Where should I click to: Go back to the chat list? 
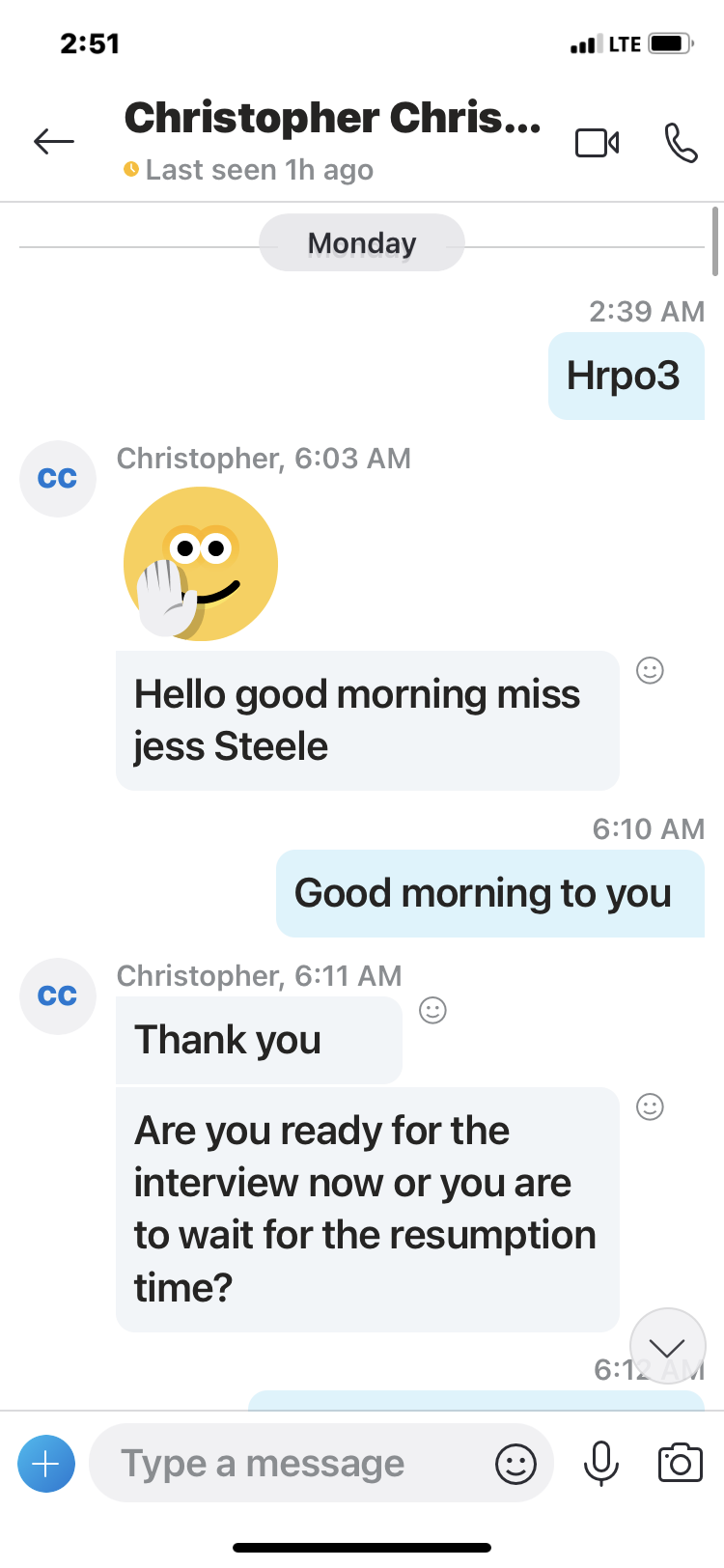click(x=54, y=142)
